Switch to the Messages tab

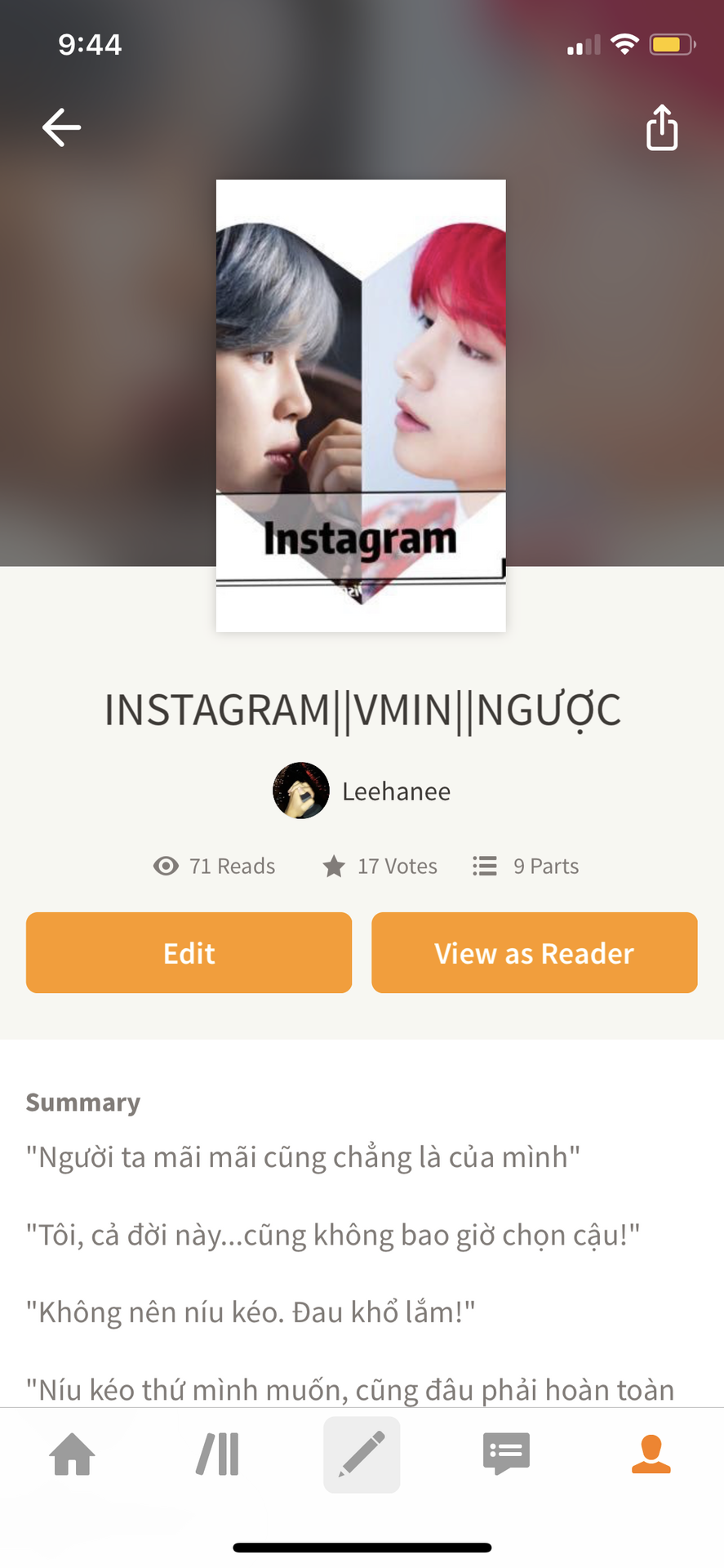click(x=506, y=1454)
